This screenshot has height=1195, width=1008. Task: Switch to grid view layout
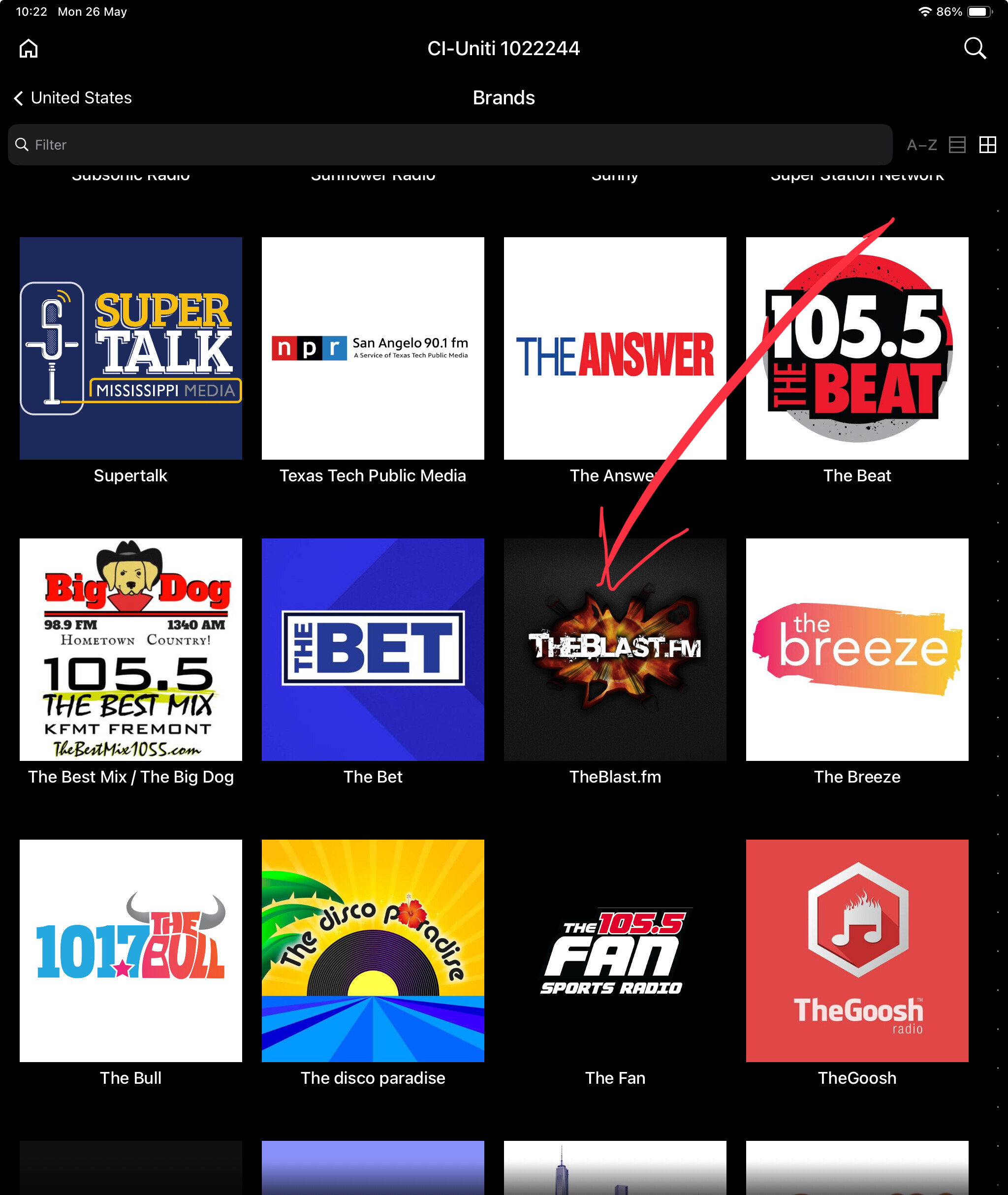pos(987,145)
